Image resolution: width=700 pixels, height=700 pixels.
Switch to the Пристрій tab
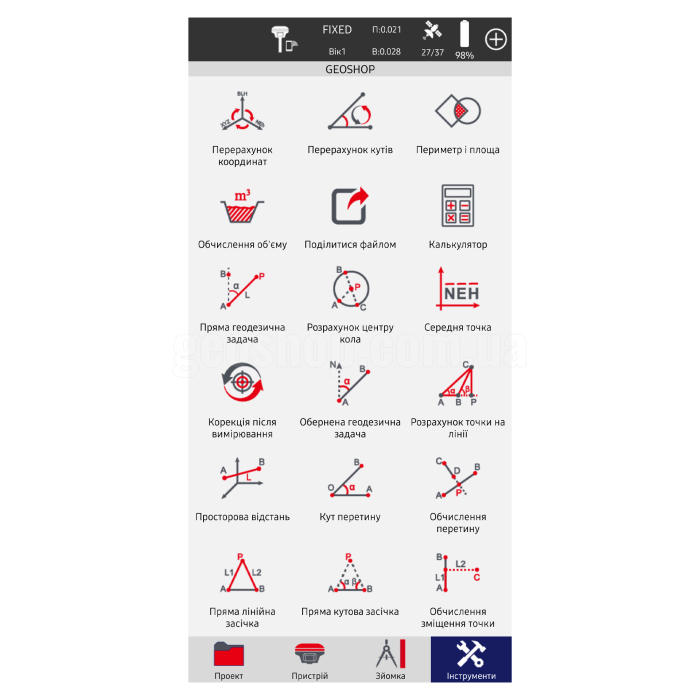(x=310, y=661)
